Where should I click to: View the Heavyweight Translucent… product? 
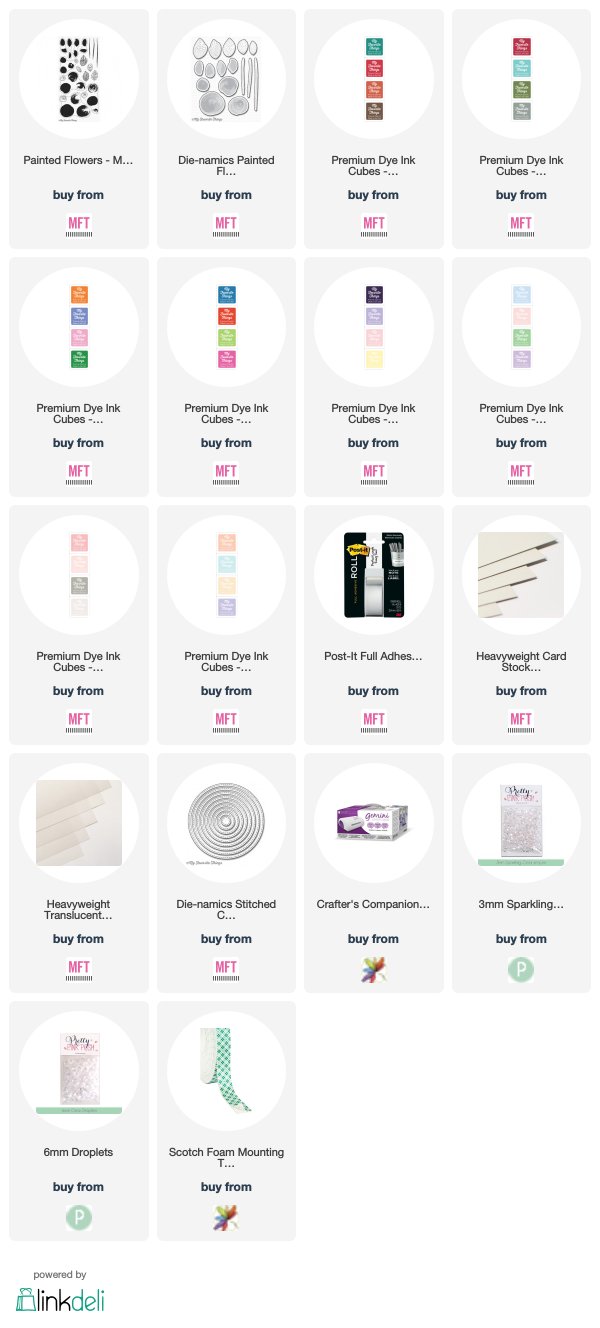point(79,873)
